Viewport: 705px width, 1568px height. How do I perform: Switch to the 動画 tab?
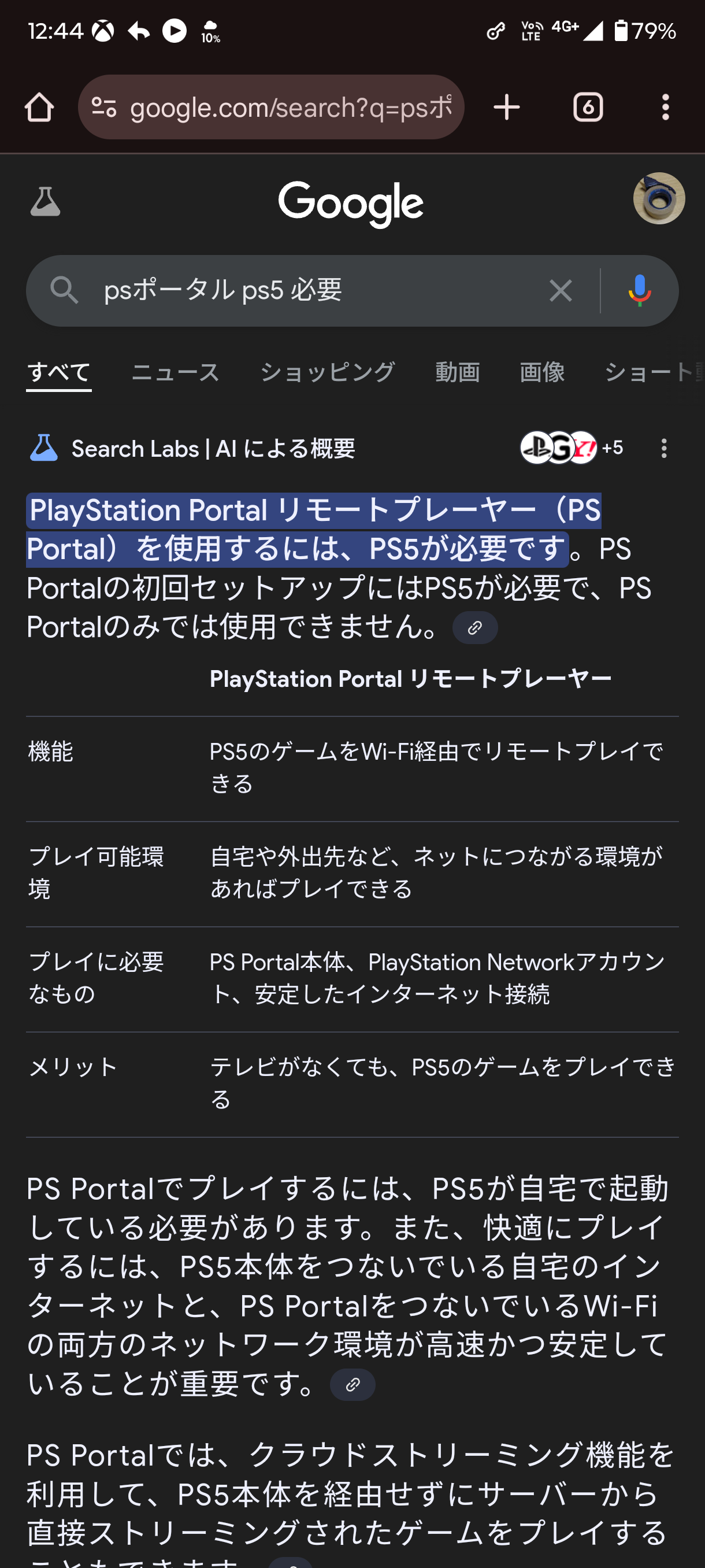click(458, 372)
